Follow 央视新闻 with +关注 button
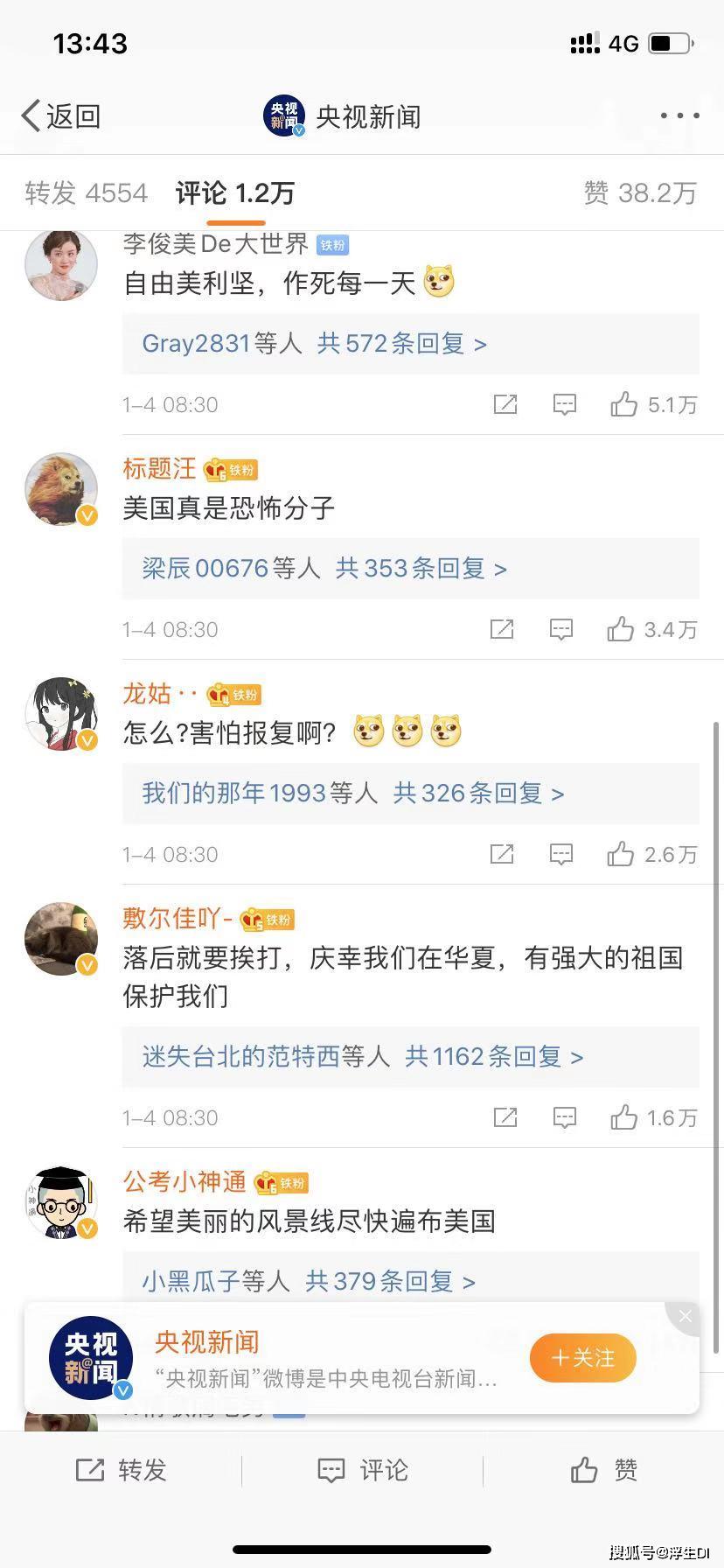This screenshot has width=724, height=1568. coord(582,1357)
